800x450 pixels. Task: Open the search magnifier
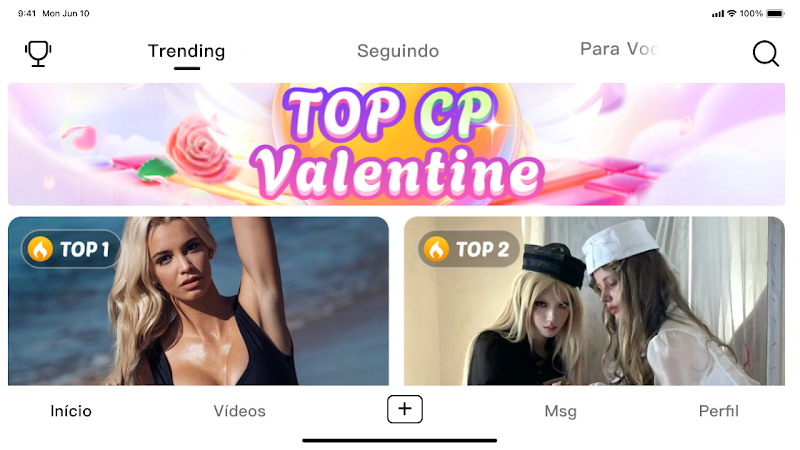click(765, 53)
